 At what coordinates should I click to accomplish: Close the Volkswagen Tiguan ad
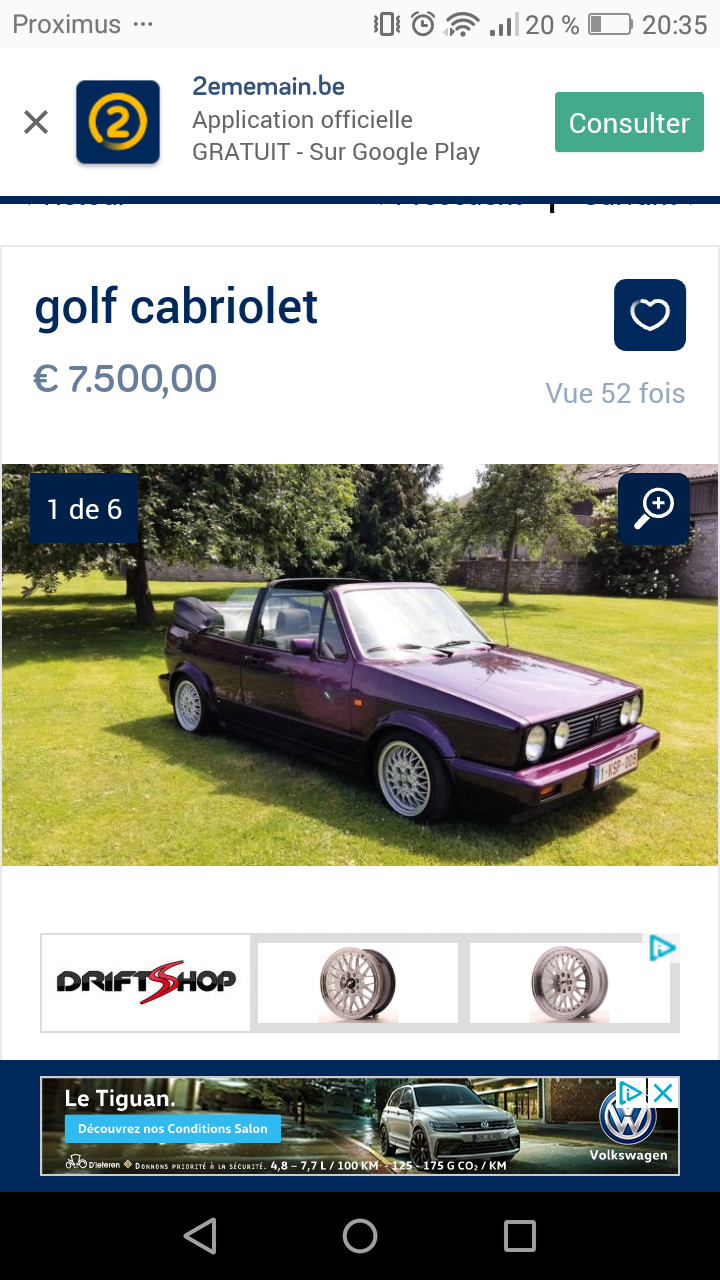[x=664, y=1092]
